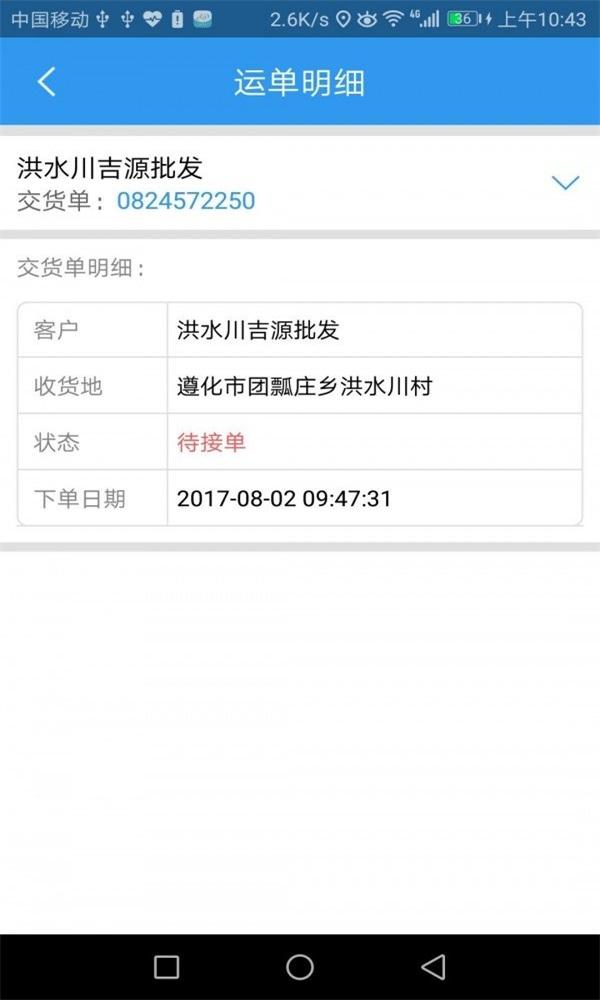Open the recent apps overview
600x1000 pixels.
pyautogui.click(x=167, y=966)
